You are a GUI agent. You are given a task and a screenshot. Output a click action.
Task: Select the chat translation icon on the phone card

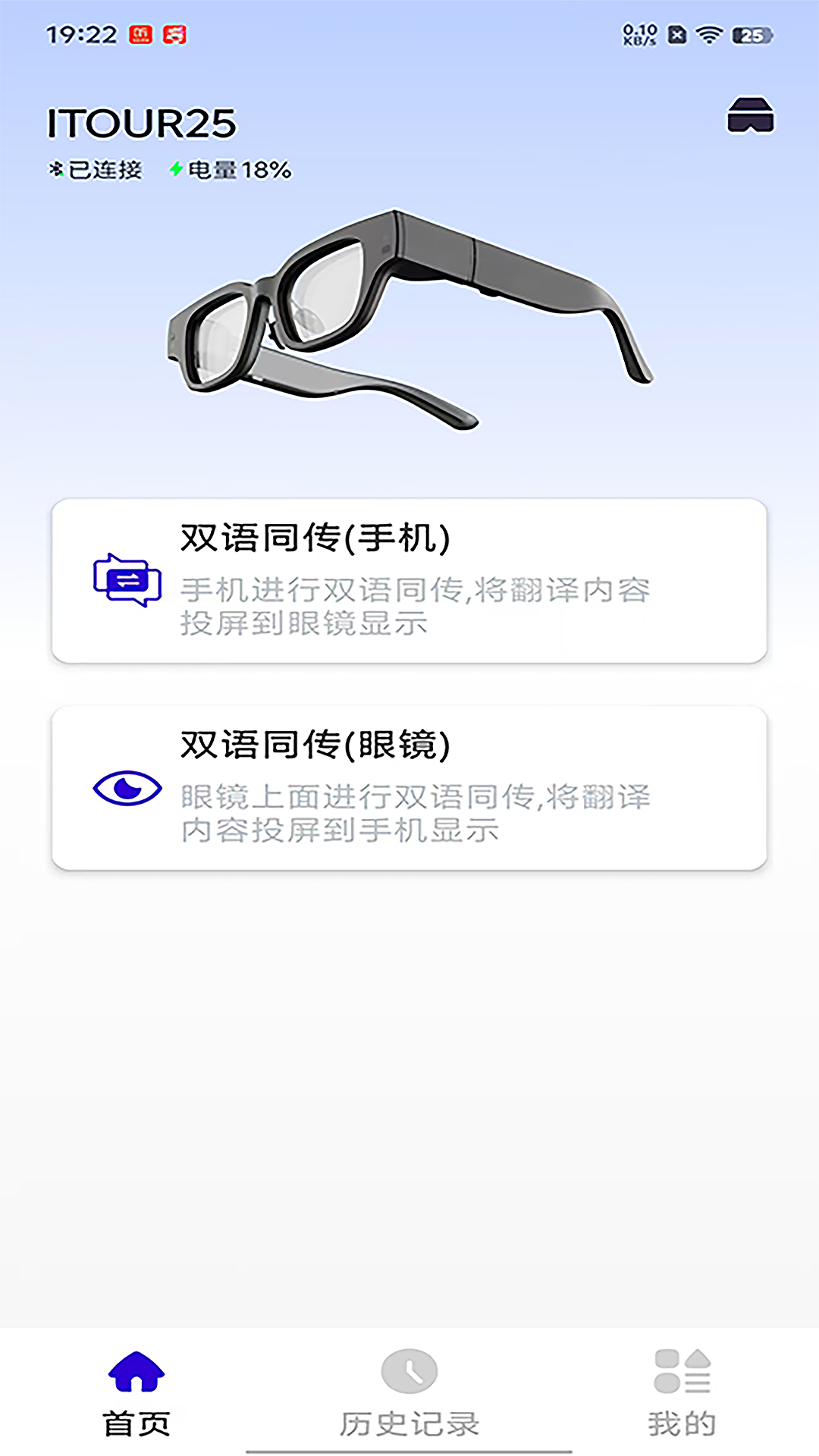pos(127,584)
